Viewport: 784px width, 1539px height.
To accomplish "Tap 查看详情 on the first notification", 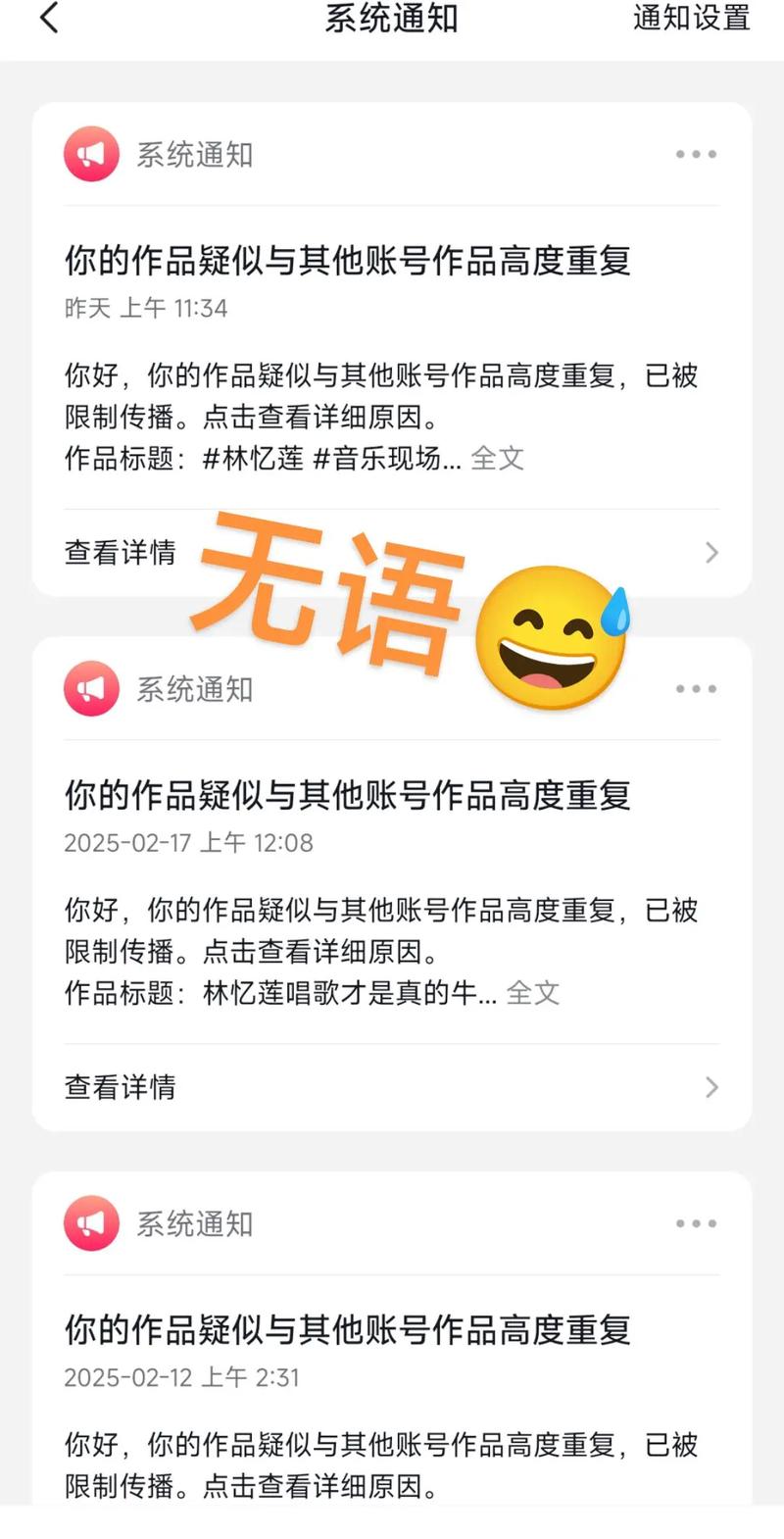I will tap(120, 553).
